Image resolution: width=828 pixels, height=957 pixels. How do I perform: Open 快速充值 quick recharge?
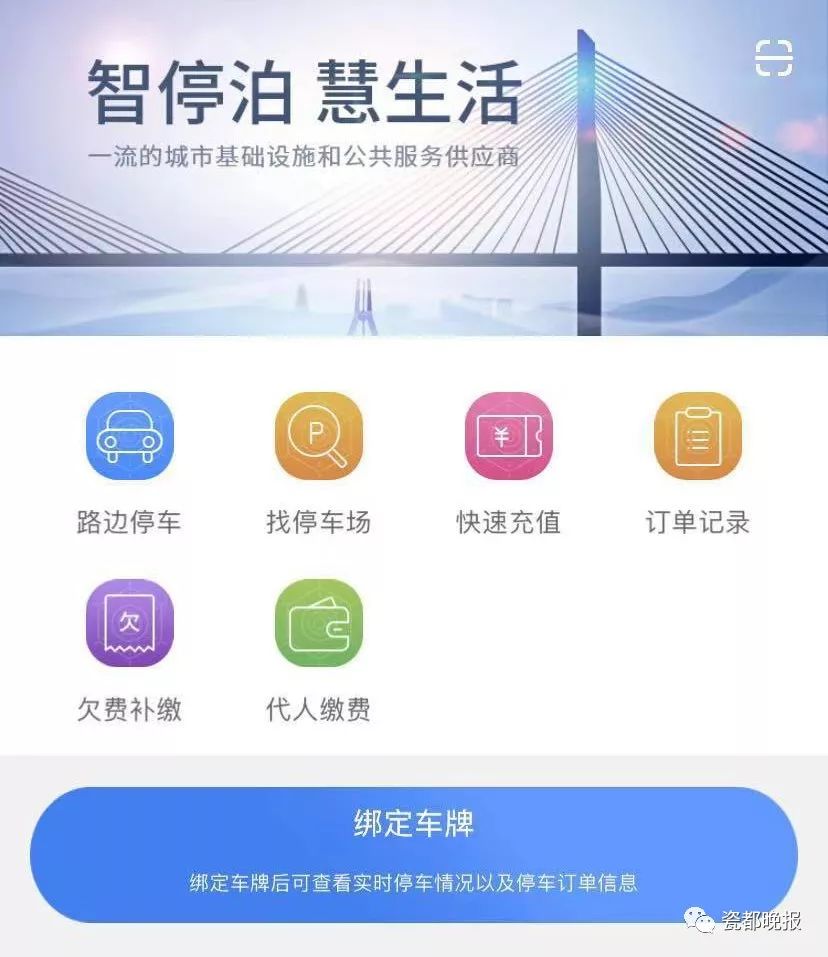coord(508,436)
